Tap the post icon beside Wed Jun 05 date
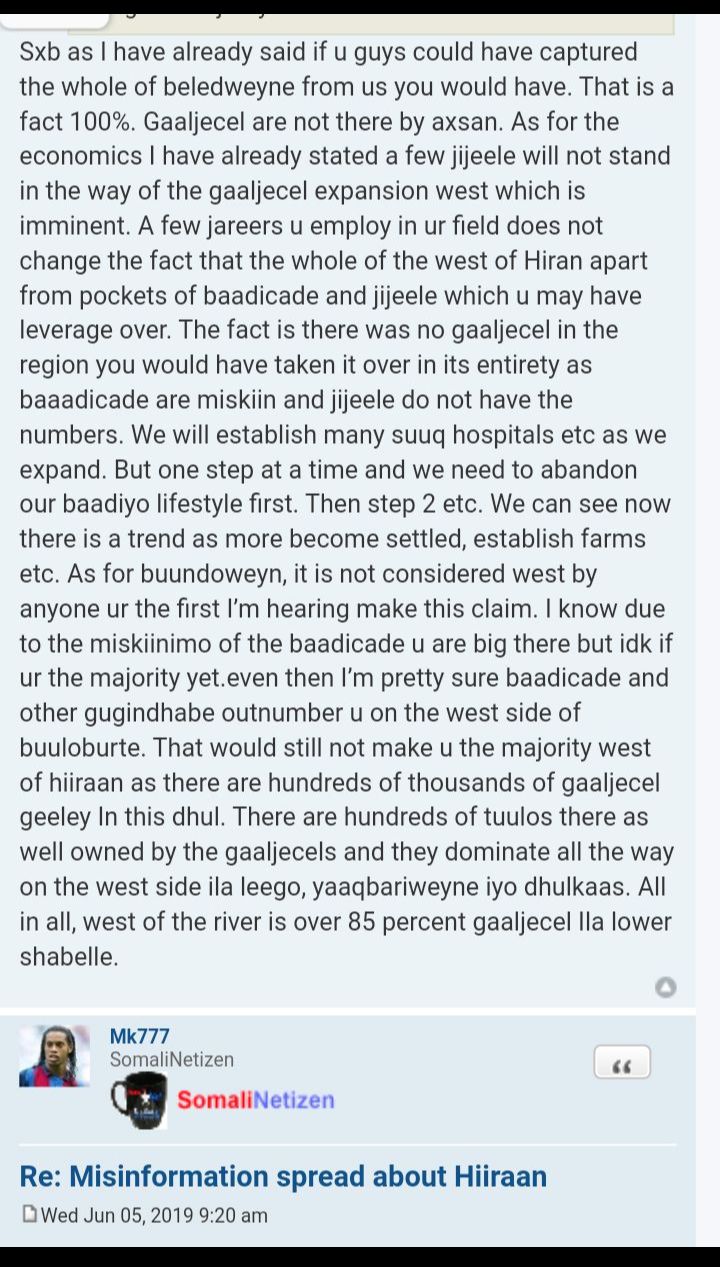Screen dimensions: 720x1267 click(29, 1215)
